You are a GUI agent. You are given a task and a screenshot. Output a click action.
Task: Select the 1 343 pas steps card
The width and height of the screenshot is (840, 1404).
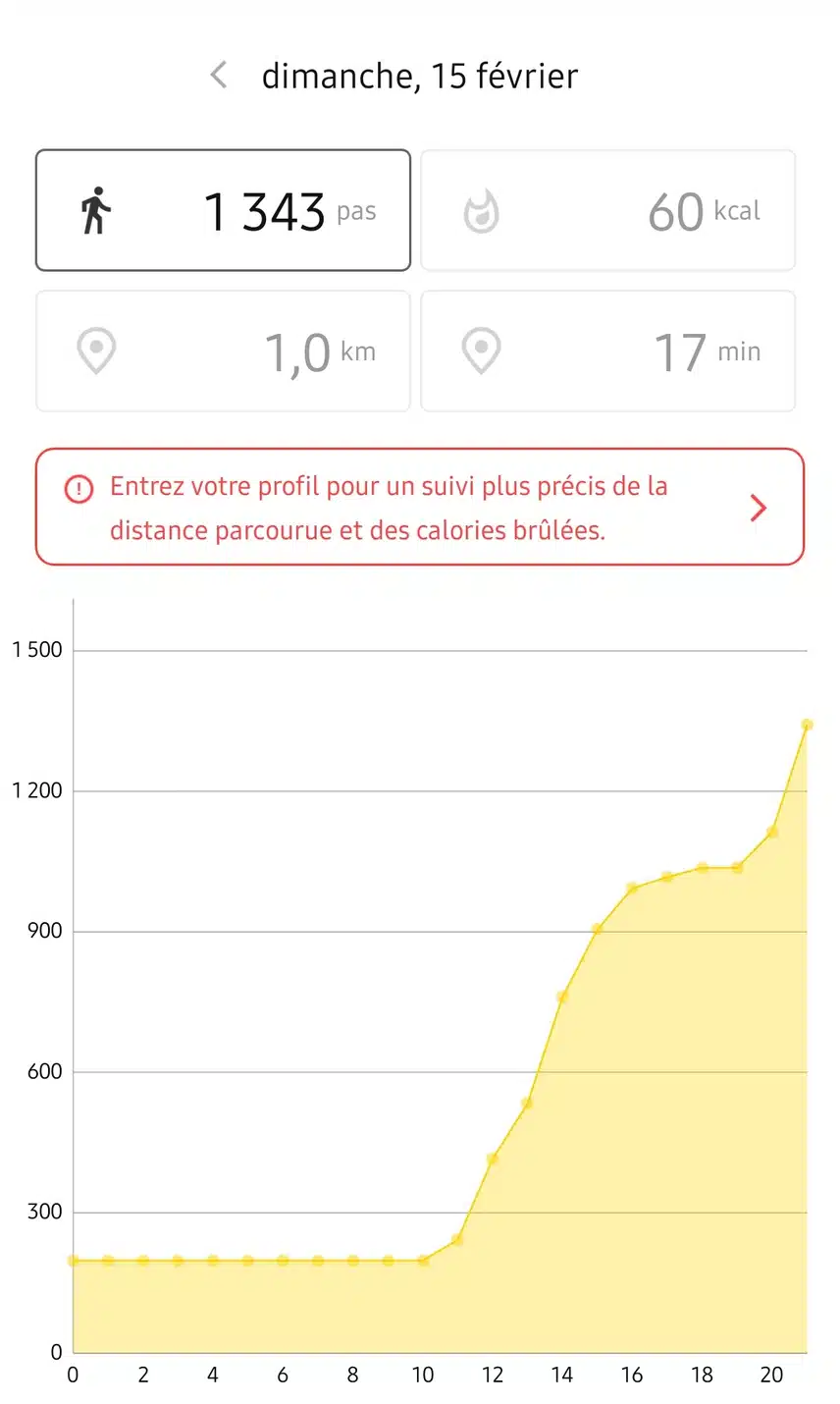click(x=223, y=210)
